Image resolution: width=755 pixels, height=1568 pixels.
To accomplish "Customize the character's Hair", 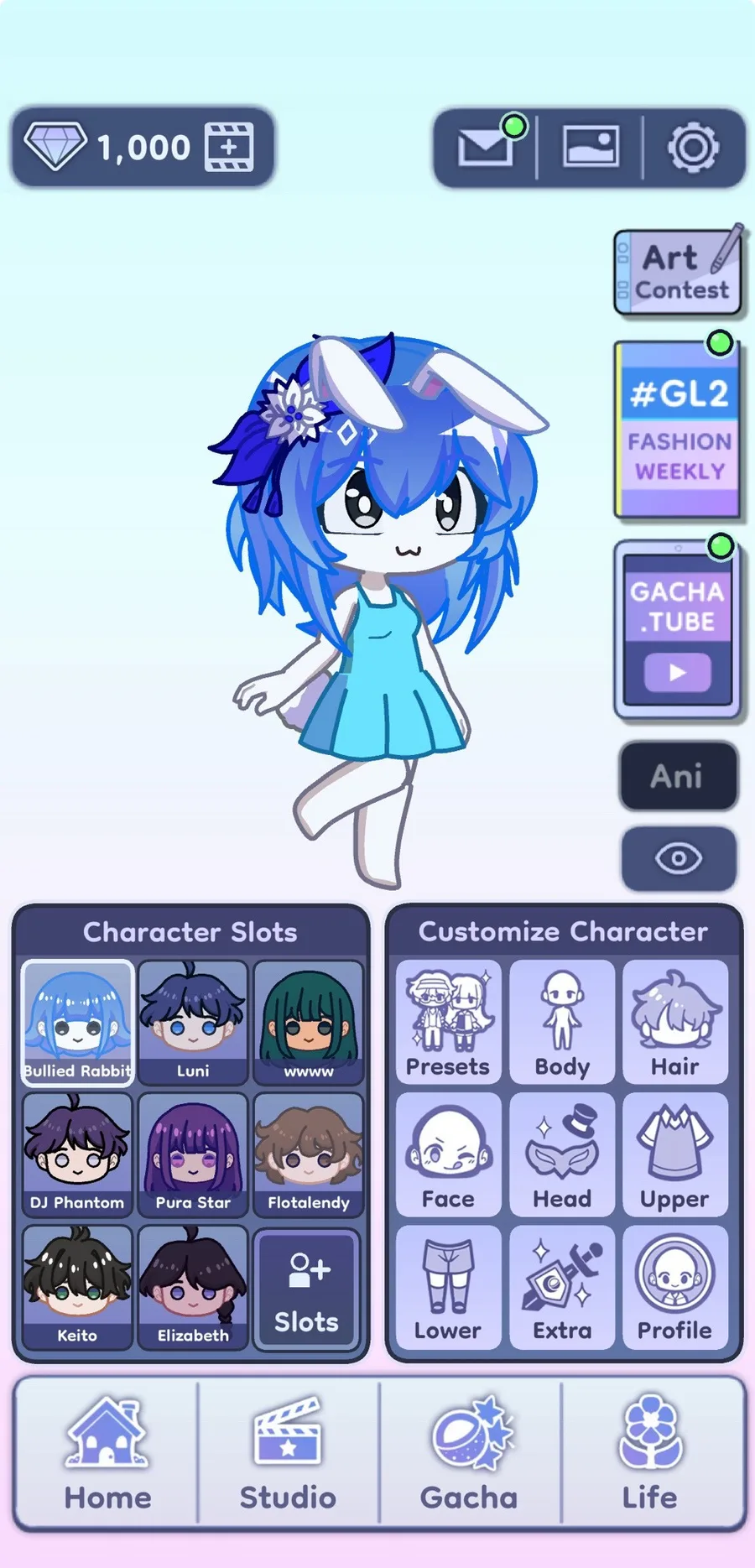I will 675,1023.
